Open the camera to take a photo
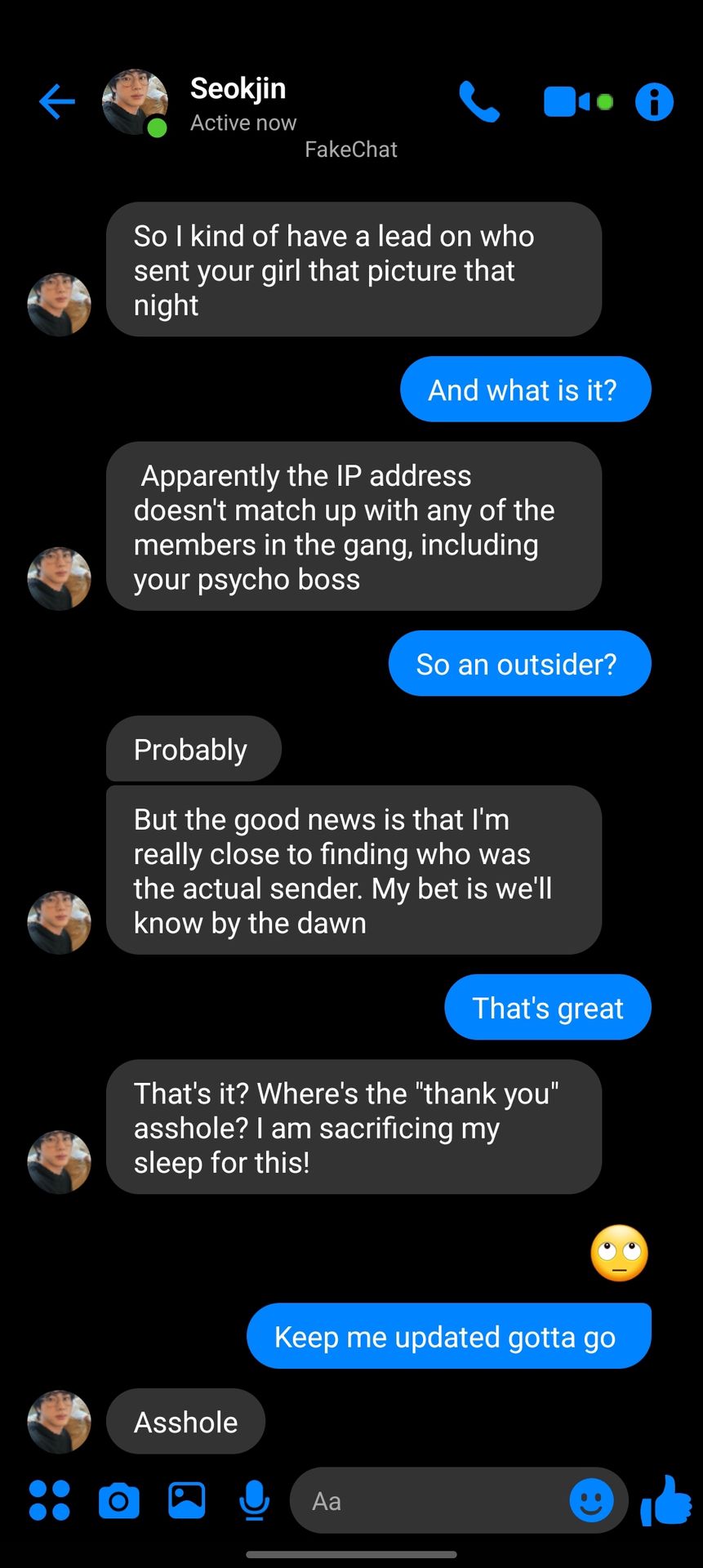 pyautogui.click(x=118, y=1500)
